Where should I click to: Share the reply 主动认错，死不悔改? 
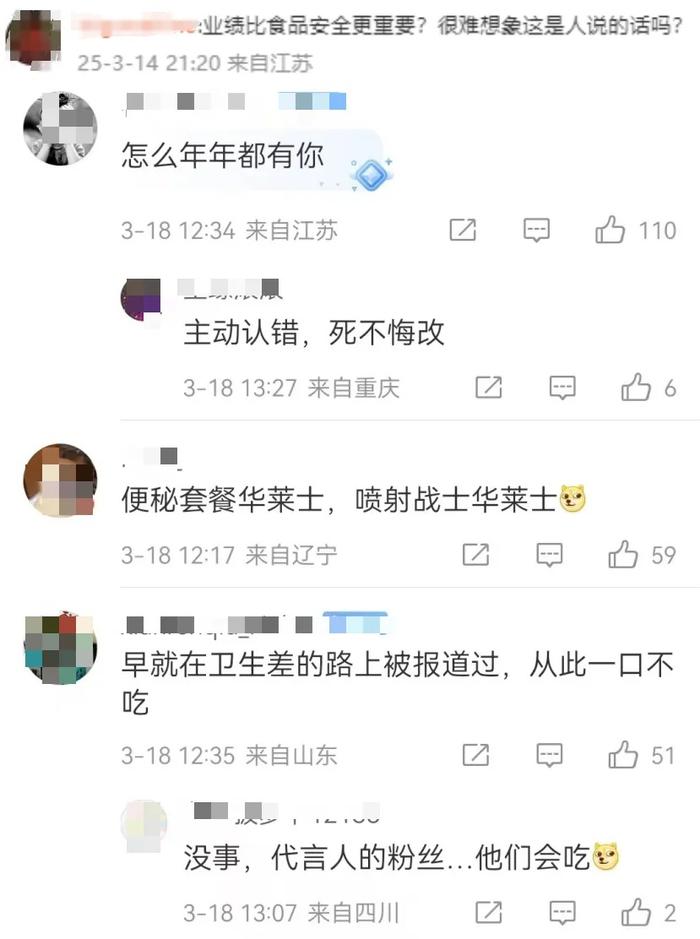488,388
